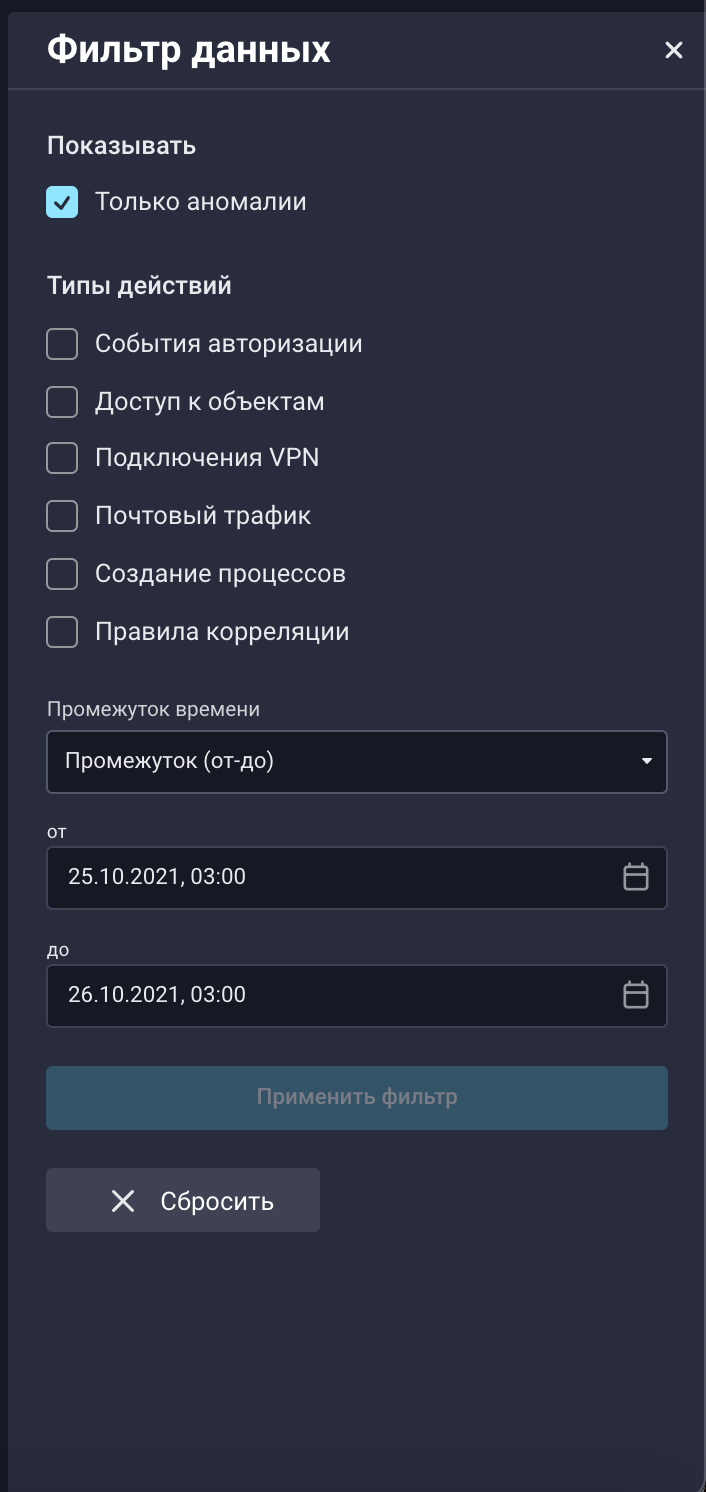Open calendar for the до date
This screenshot has width=706, height=1492.
click(636, 995)
